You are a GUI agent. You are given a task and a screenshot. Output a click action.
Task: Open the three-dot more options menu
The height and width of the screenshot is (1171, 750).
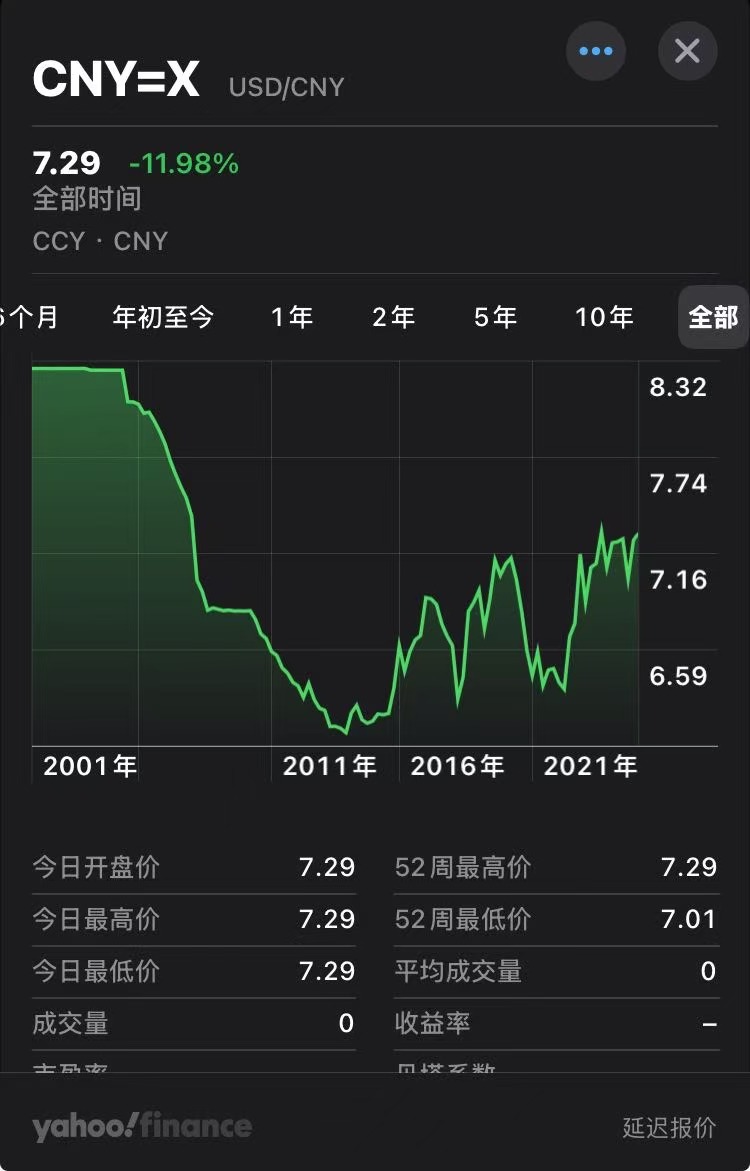point(596,51)
